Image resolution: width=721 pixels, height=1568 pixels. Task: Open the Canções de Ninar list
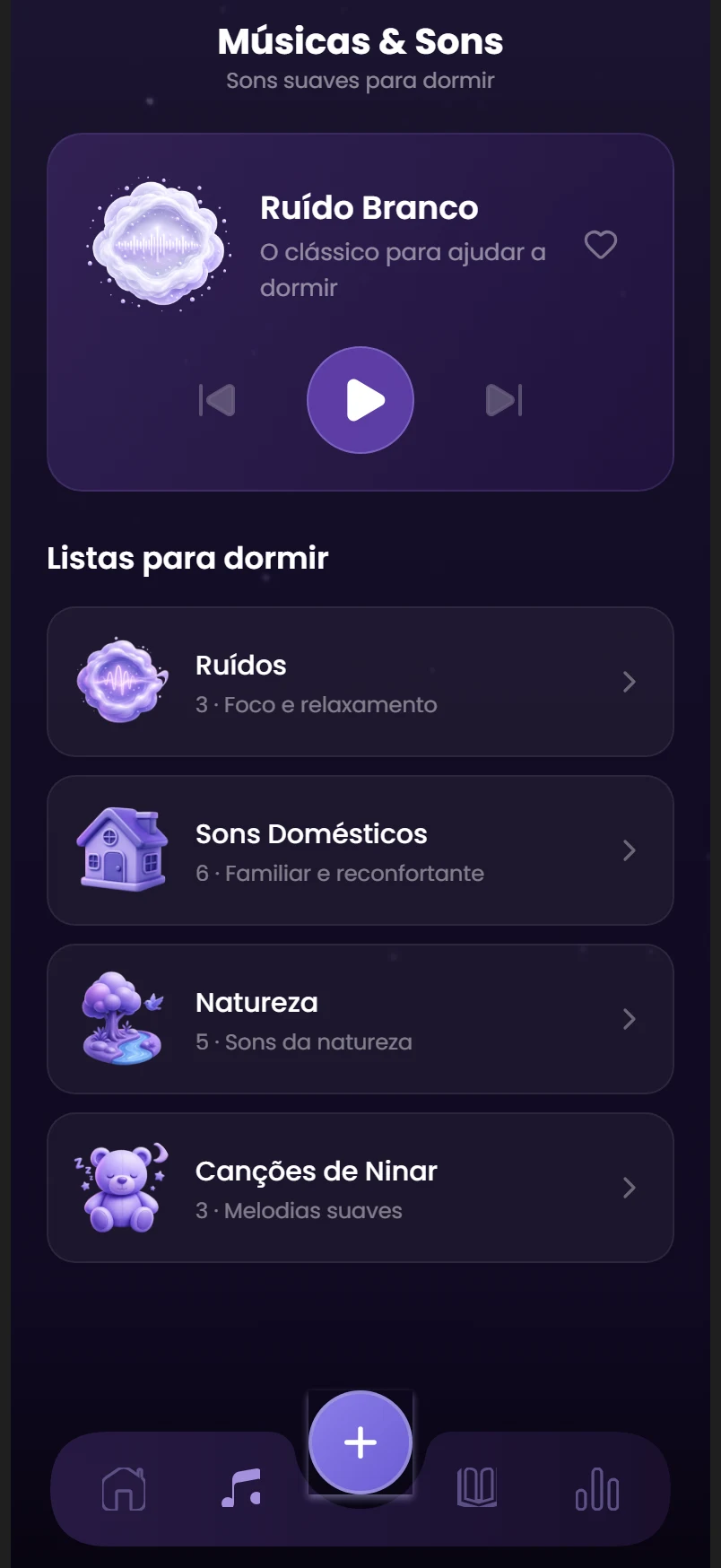pyautogui.click(x=360, y=1188)
